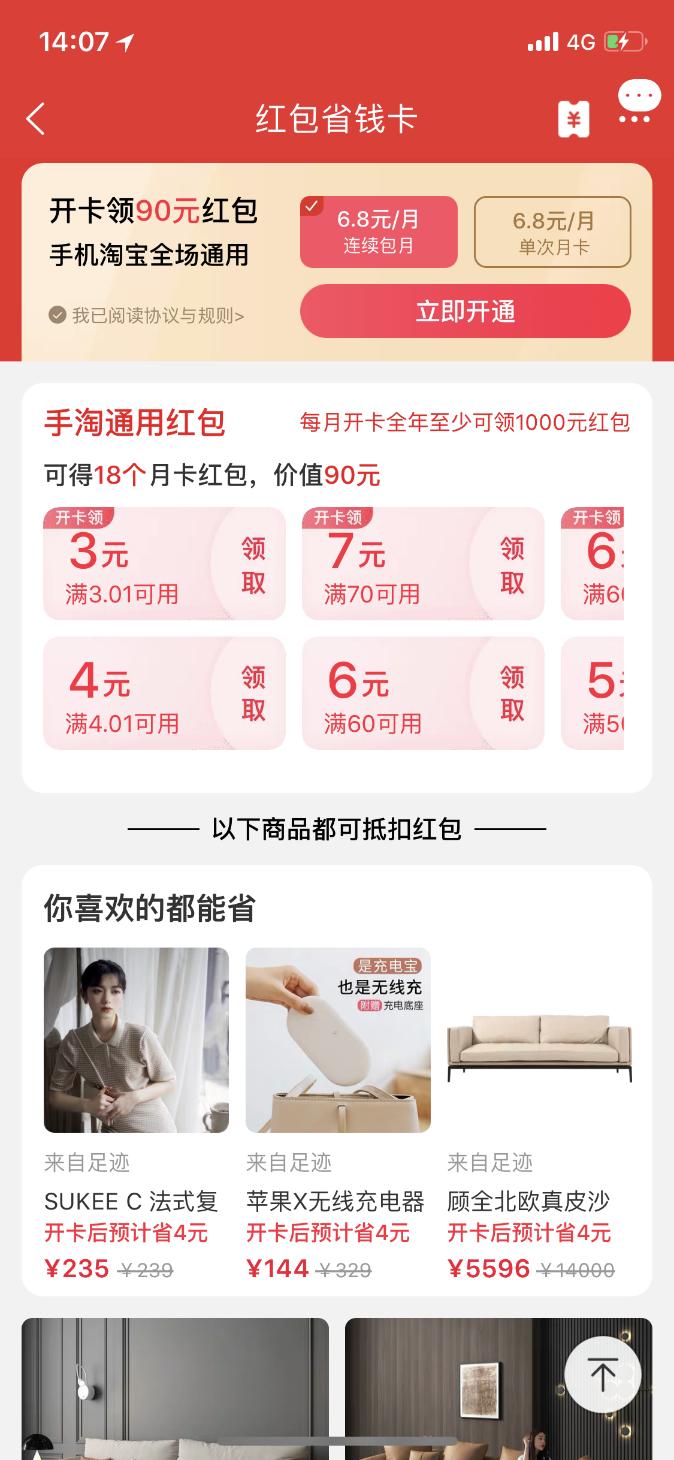Jump back to top with the arrow button

[602, 1375]
